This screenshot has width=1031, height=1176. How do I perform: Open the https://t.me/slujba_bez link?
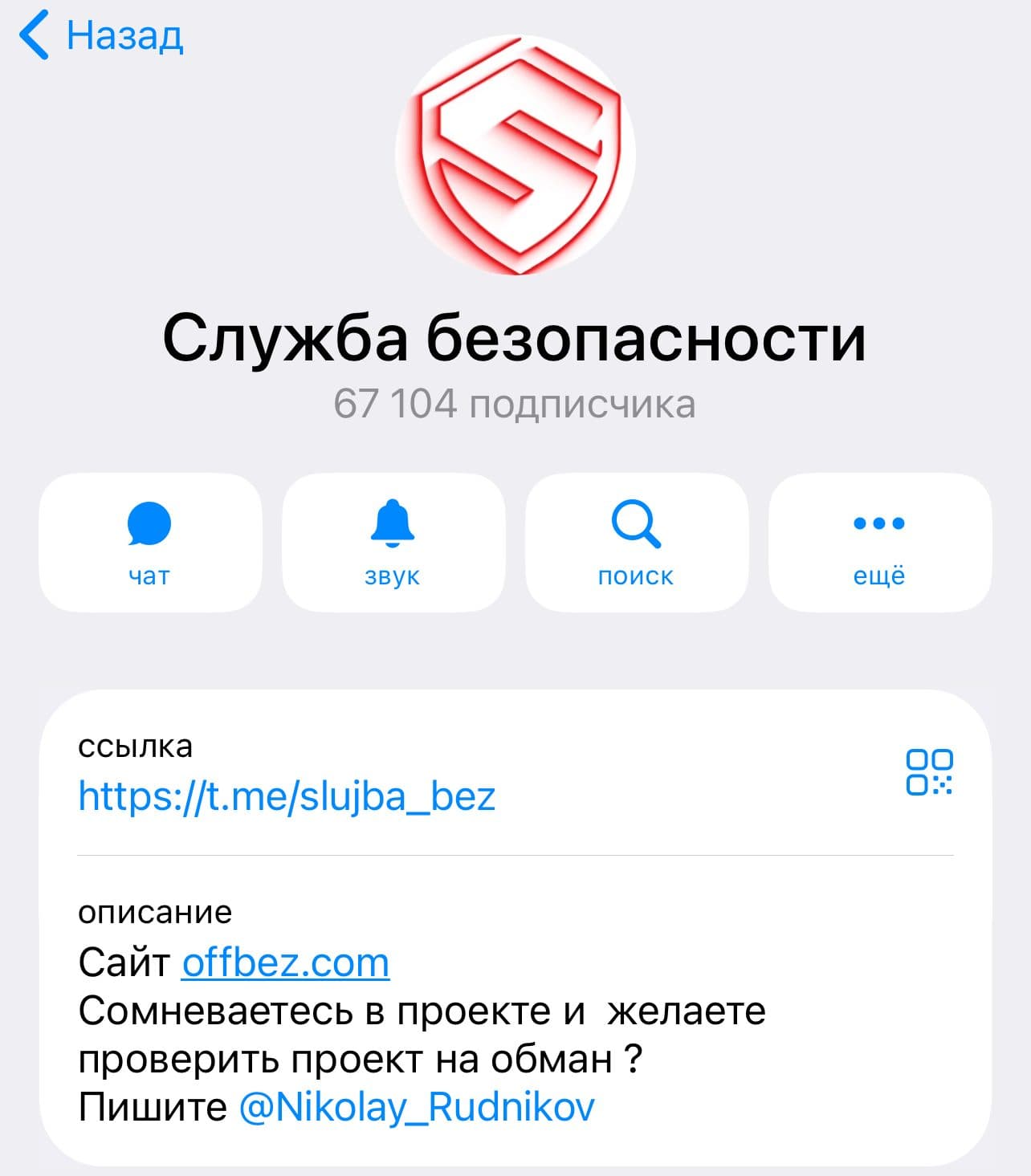287,797
